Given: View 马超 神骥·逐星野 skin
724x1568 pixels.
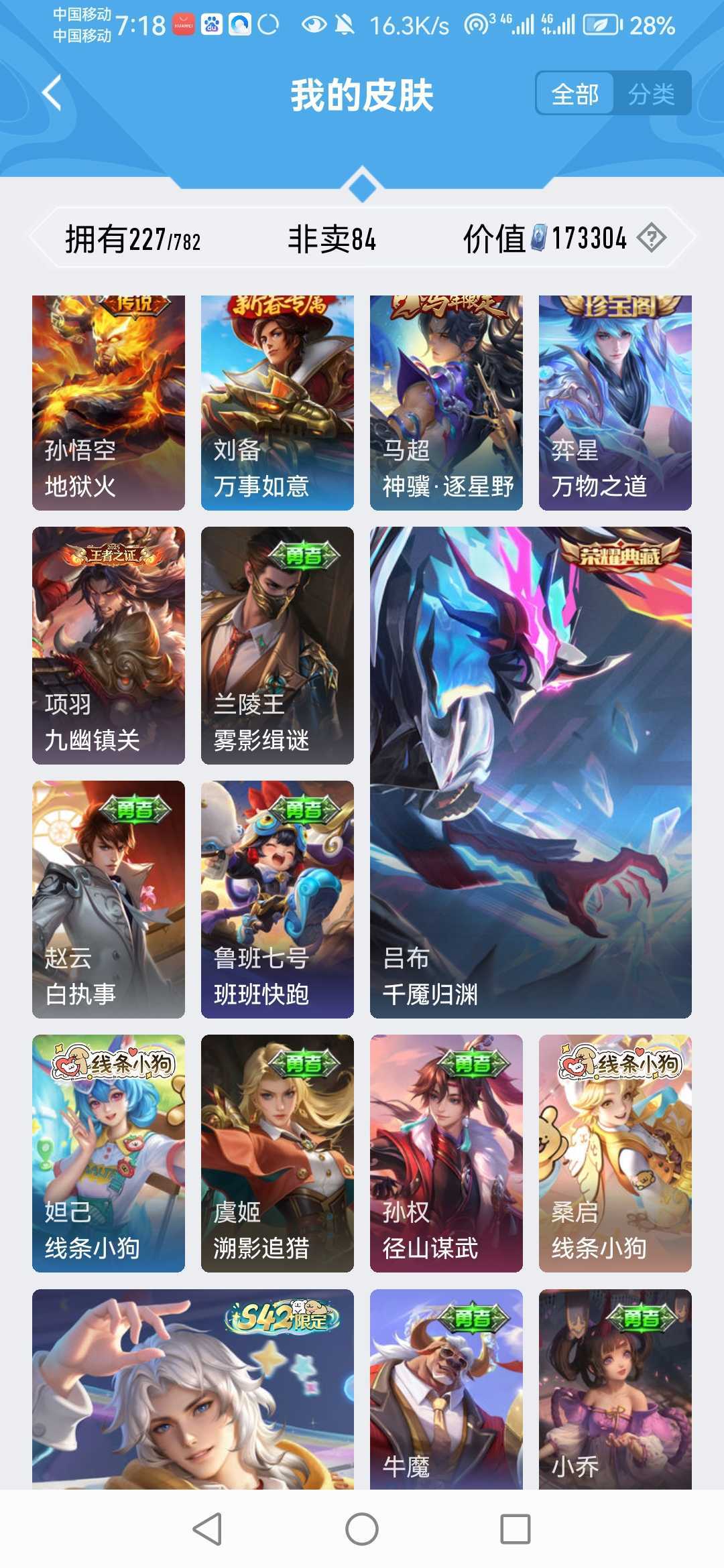Looking at the screenshot, I should [x=446, y=402].
